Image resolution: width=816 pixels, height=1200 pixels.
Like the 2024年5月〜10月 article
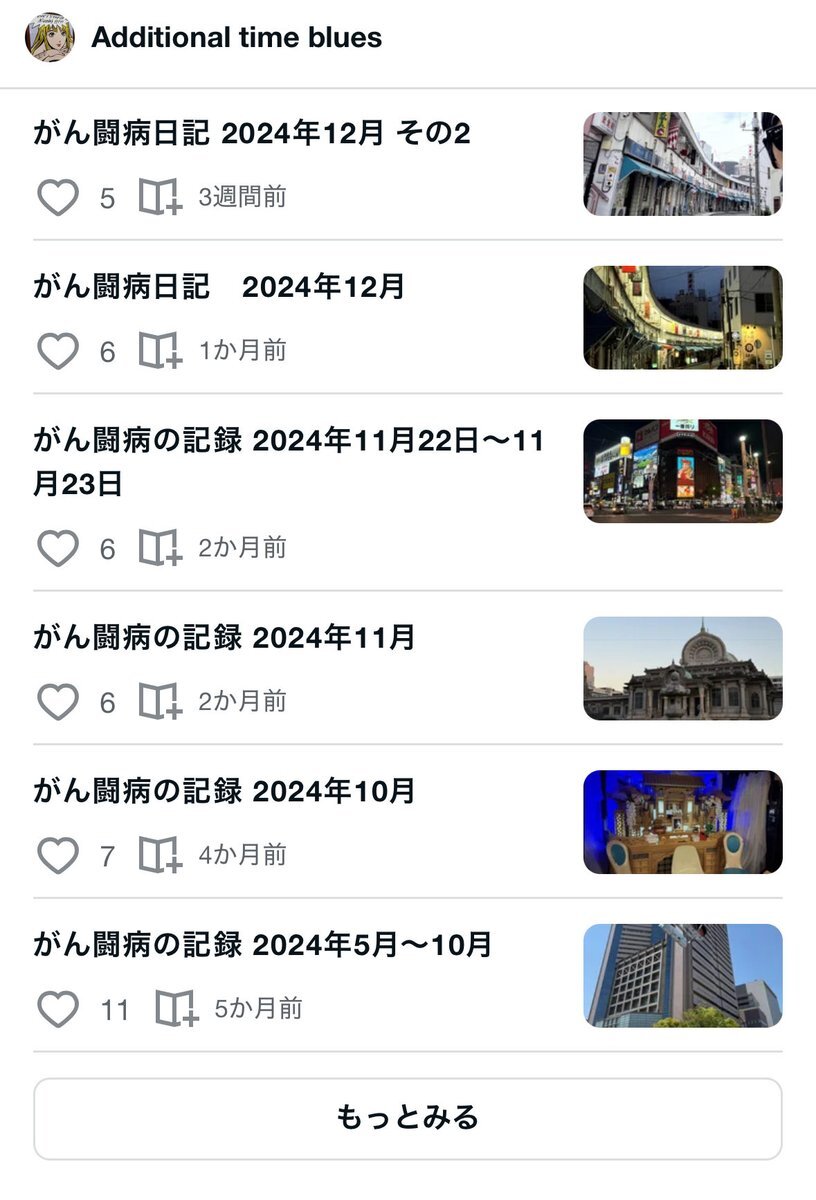pos(58,1009)
